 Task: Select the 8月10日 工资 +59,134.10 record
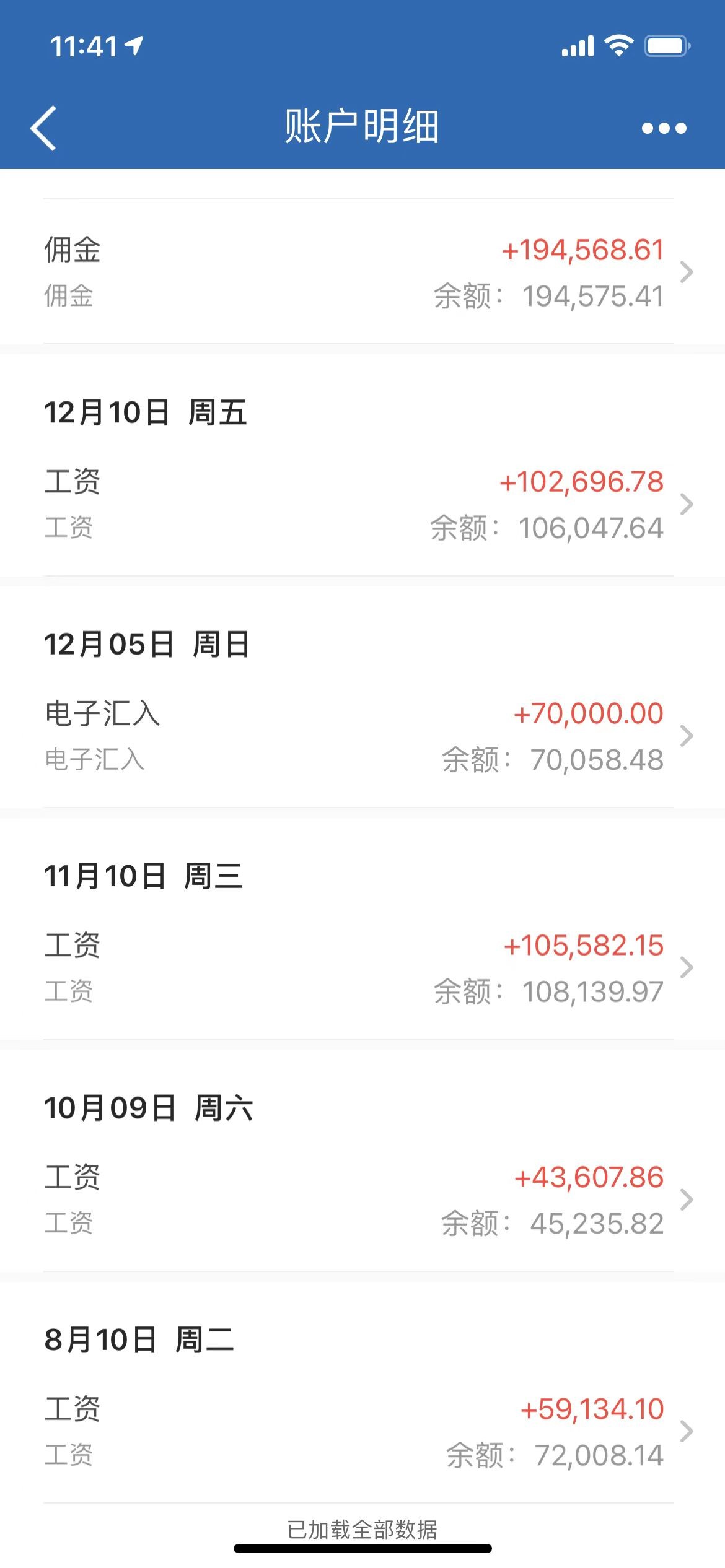(362, 1431)
